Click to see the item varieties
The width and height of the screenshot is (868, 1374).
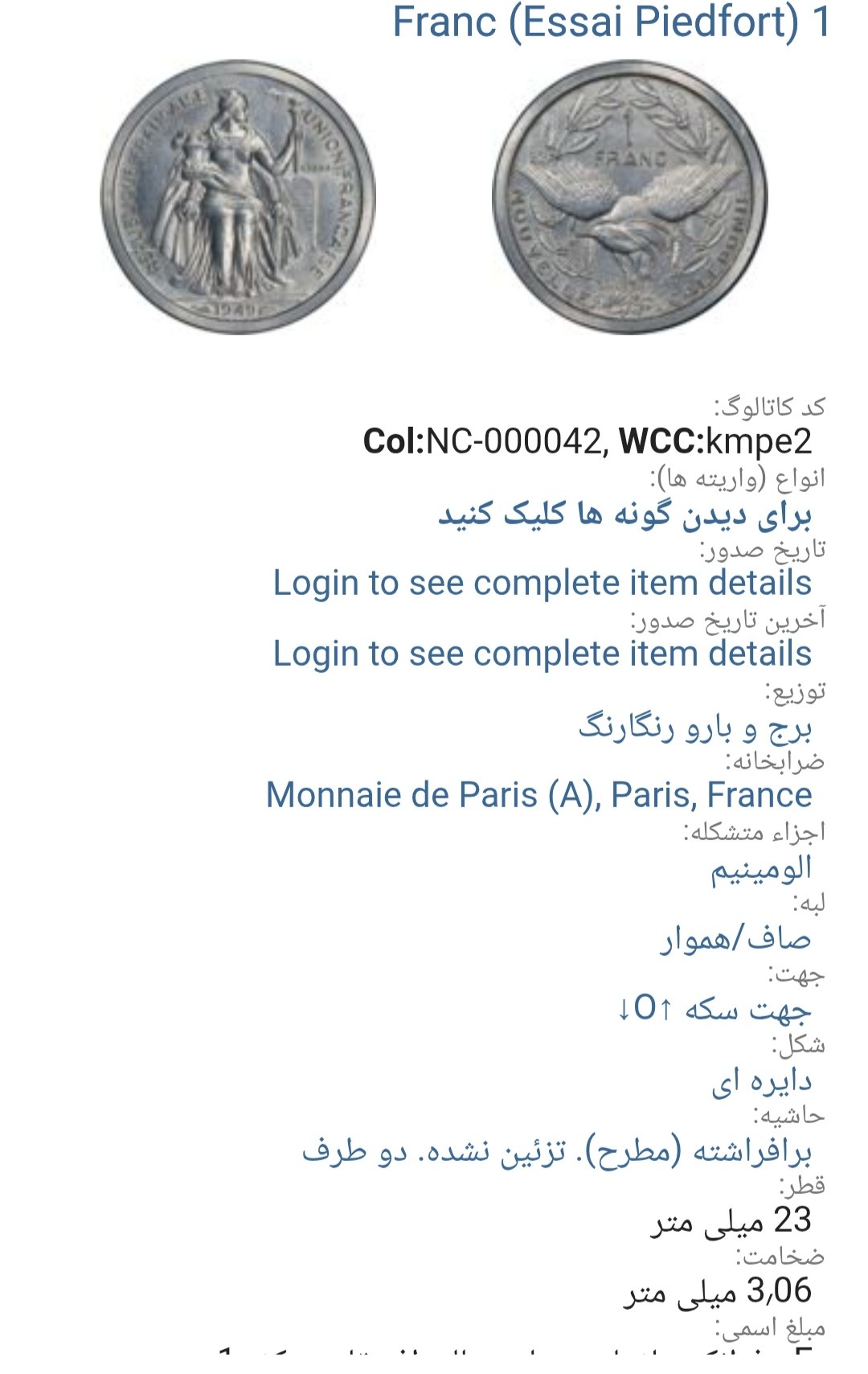coord(624,515)
